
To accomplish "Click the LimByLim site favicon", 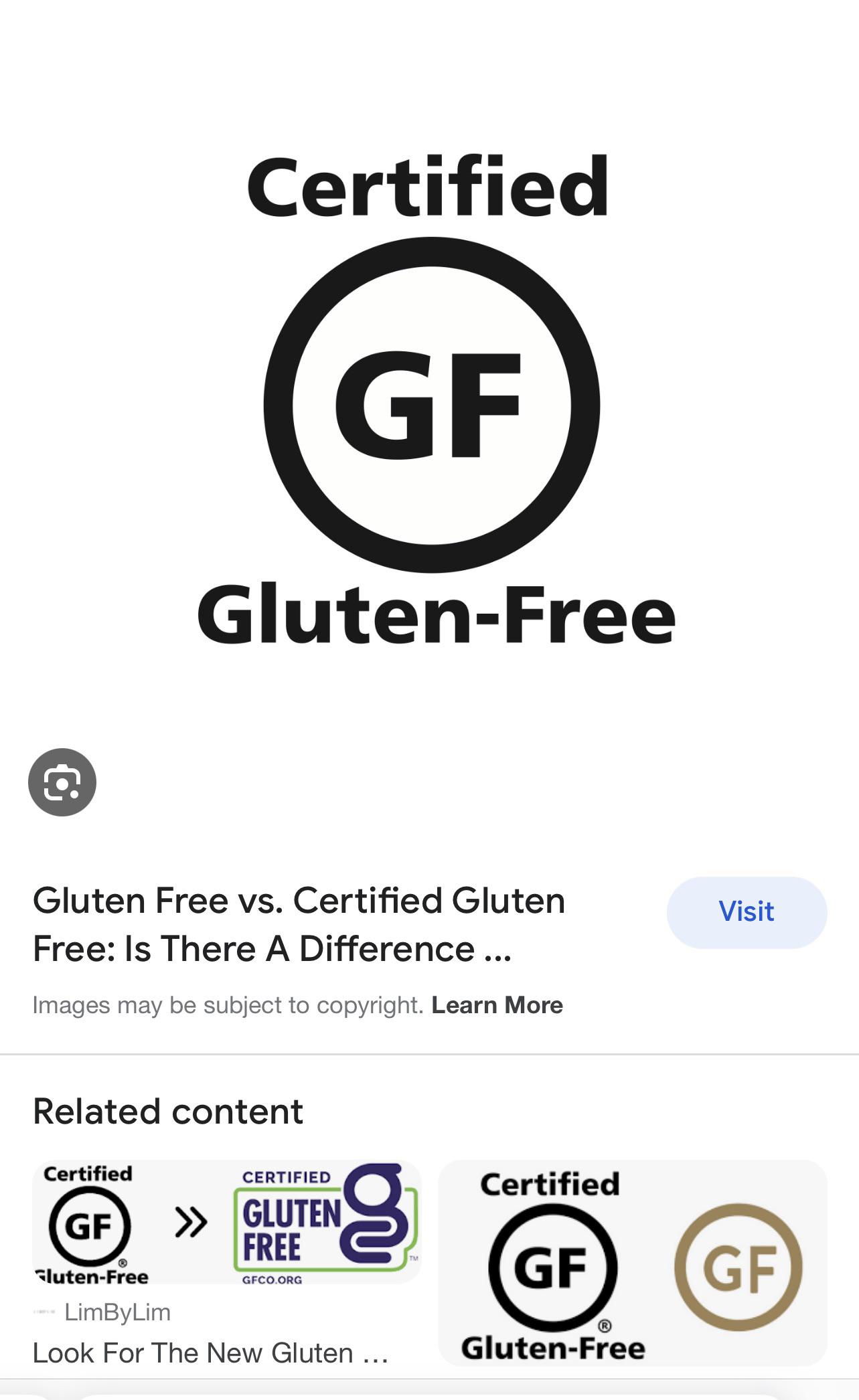I will pos(44,1312).
